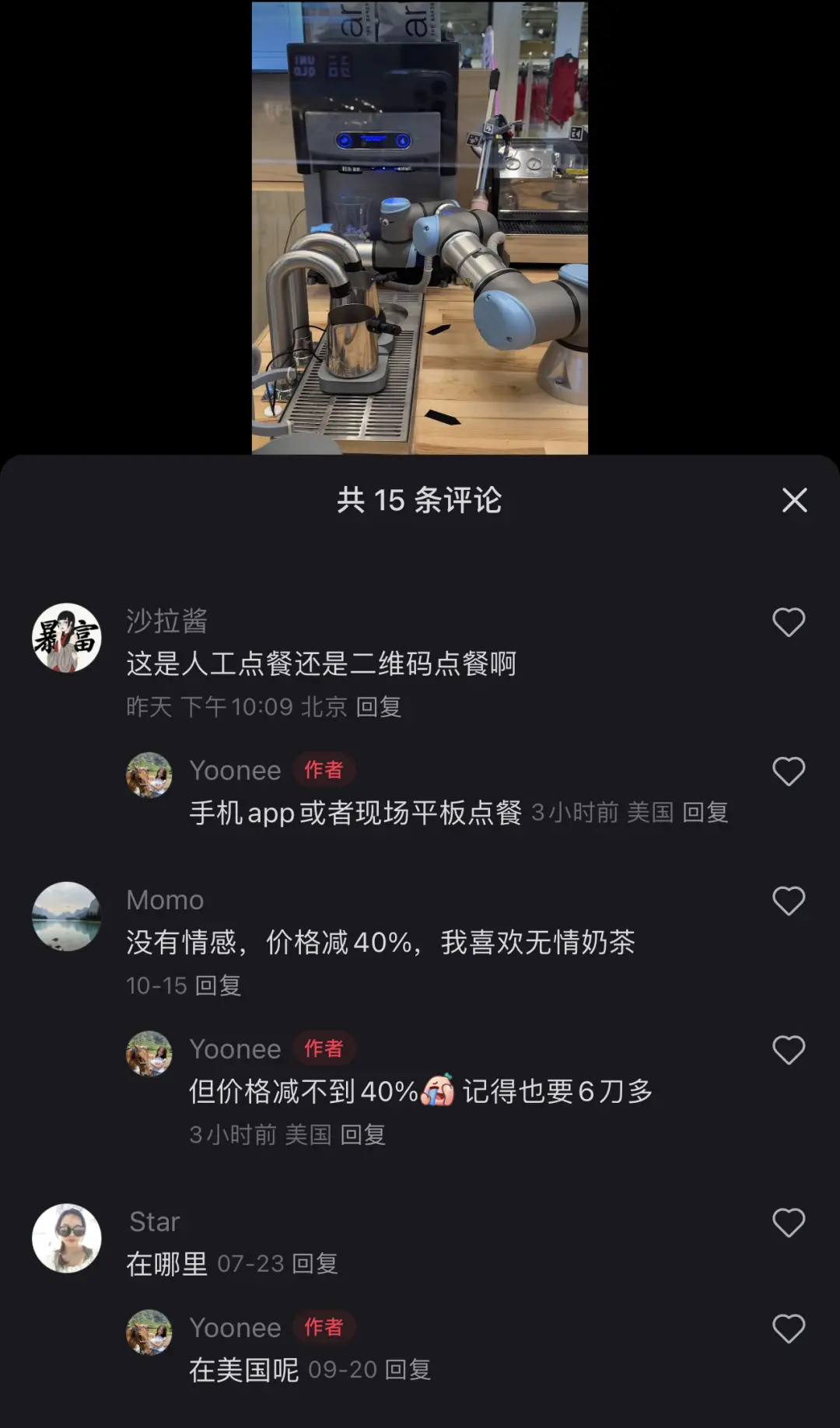Viewport: 840px width, 1428px height.
Task: Tap 回复 on Momo's comment
Action: point(220,985)
